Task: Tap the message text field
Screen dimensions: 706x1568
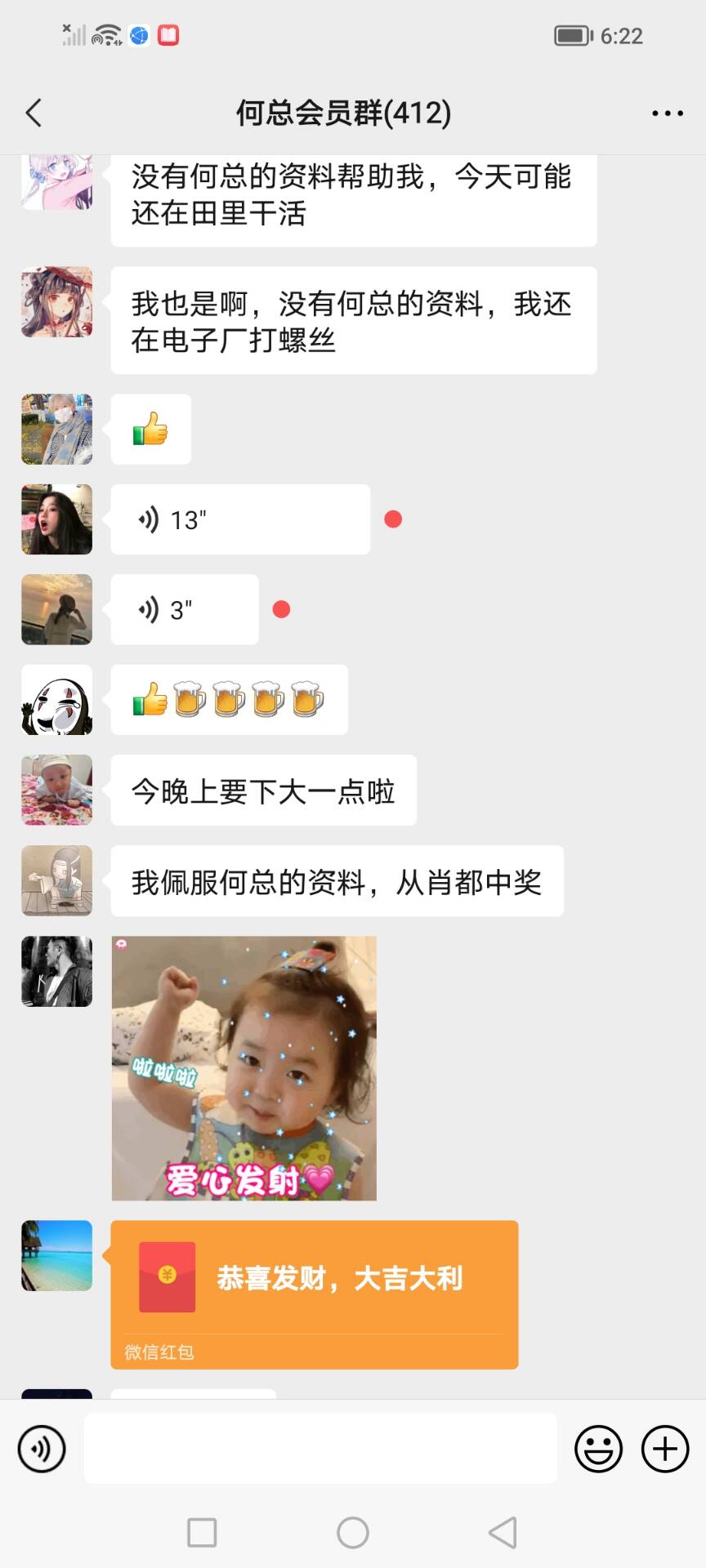Action: pos(320,1449)
